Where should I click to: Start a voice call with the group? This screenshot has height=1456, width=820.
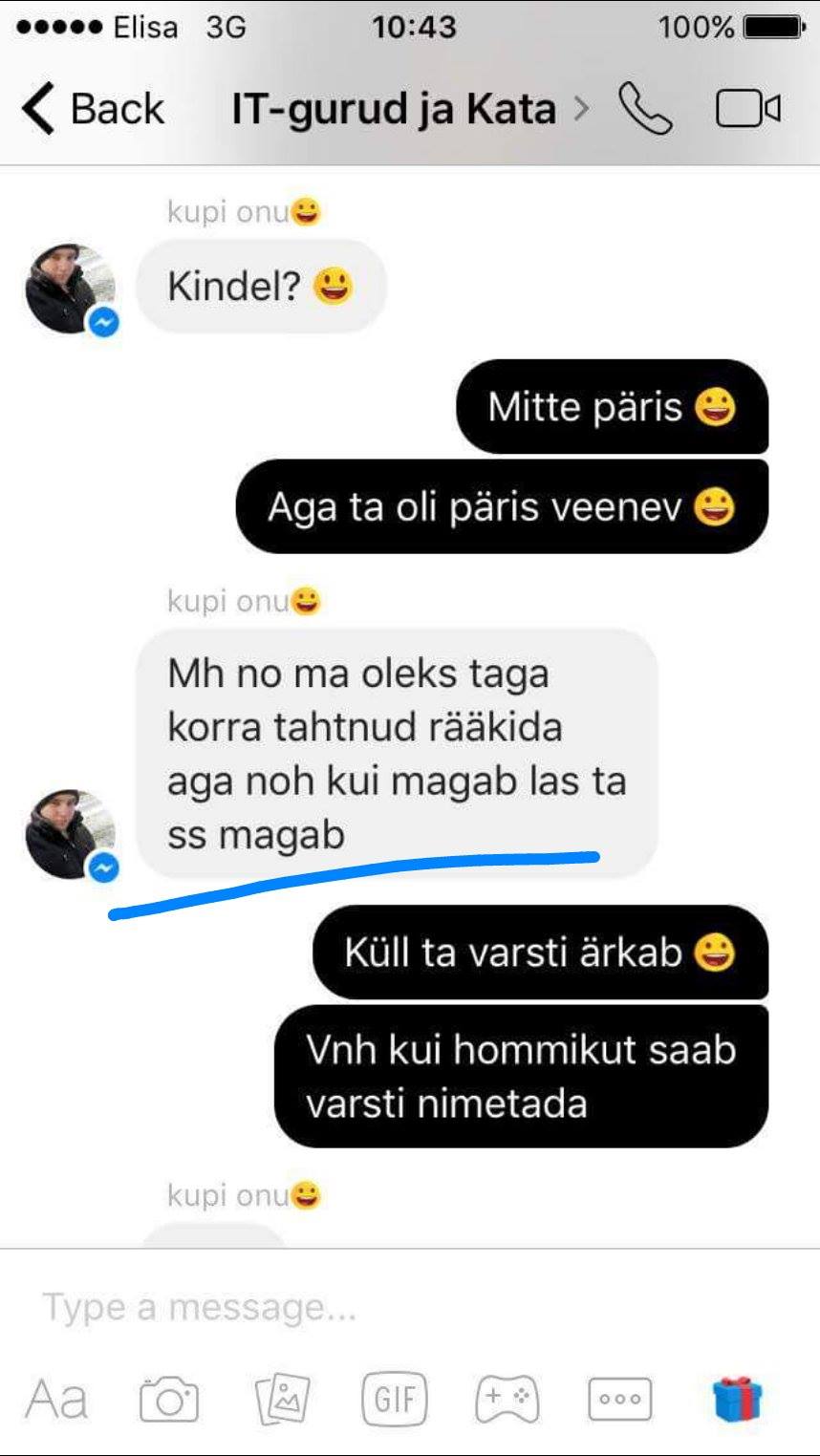[645, 108]
